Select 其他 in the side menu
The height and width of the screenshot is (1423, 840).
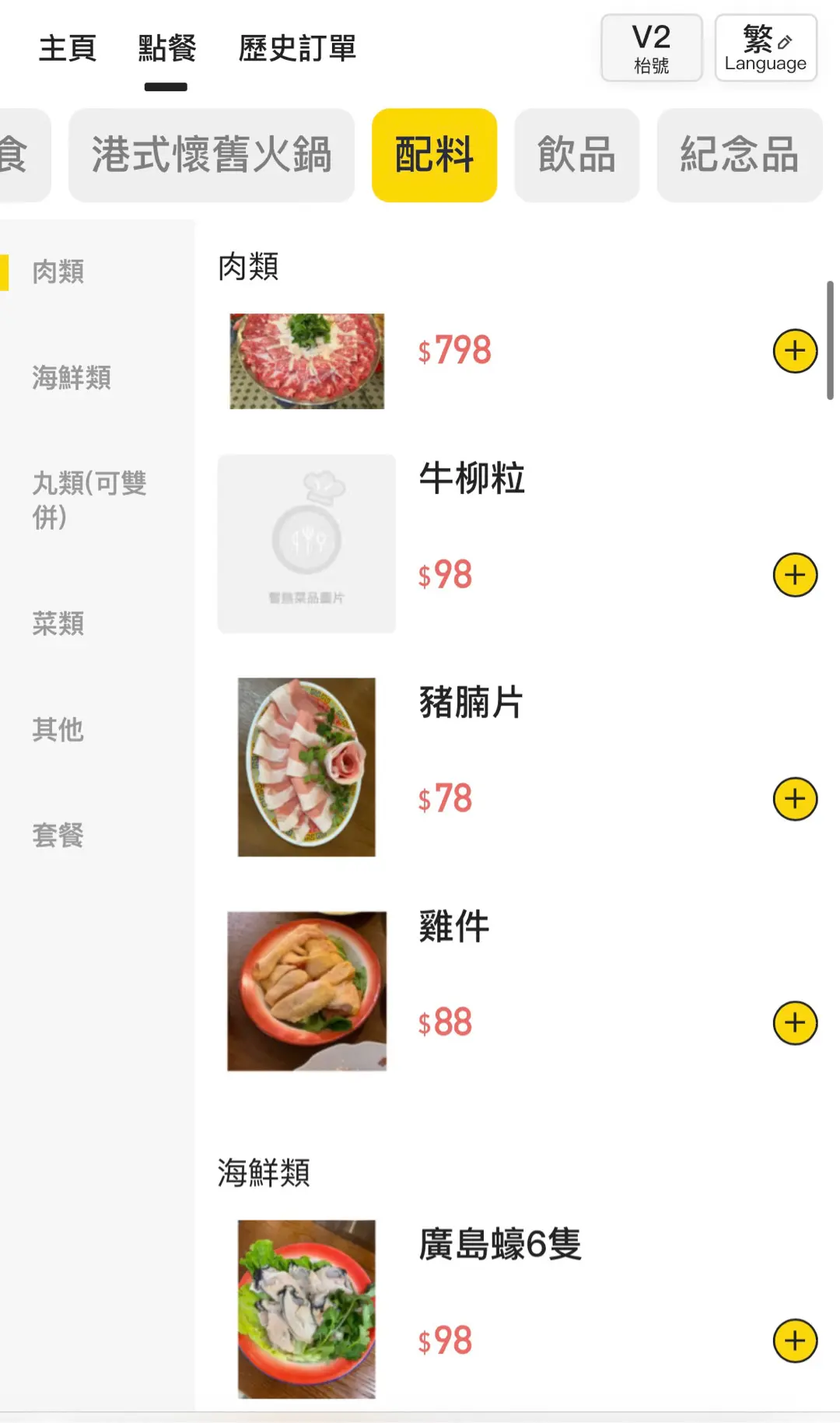[x=58, y=729]
